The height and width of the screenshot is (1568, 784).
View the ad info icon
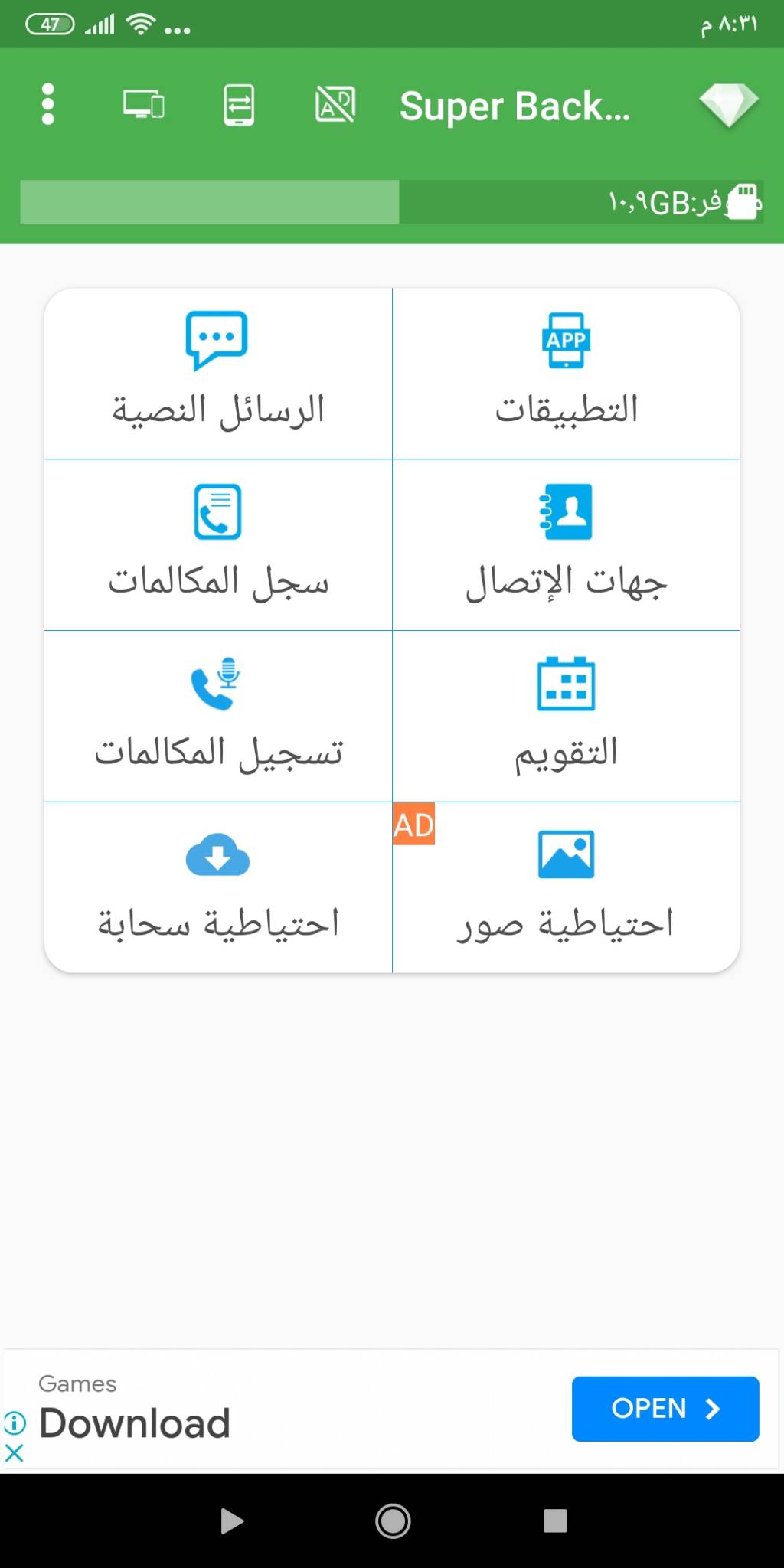[x=15, y=1423]
